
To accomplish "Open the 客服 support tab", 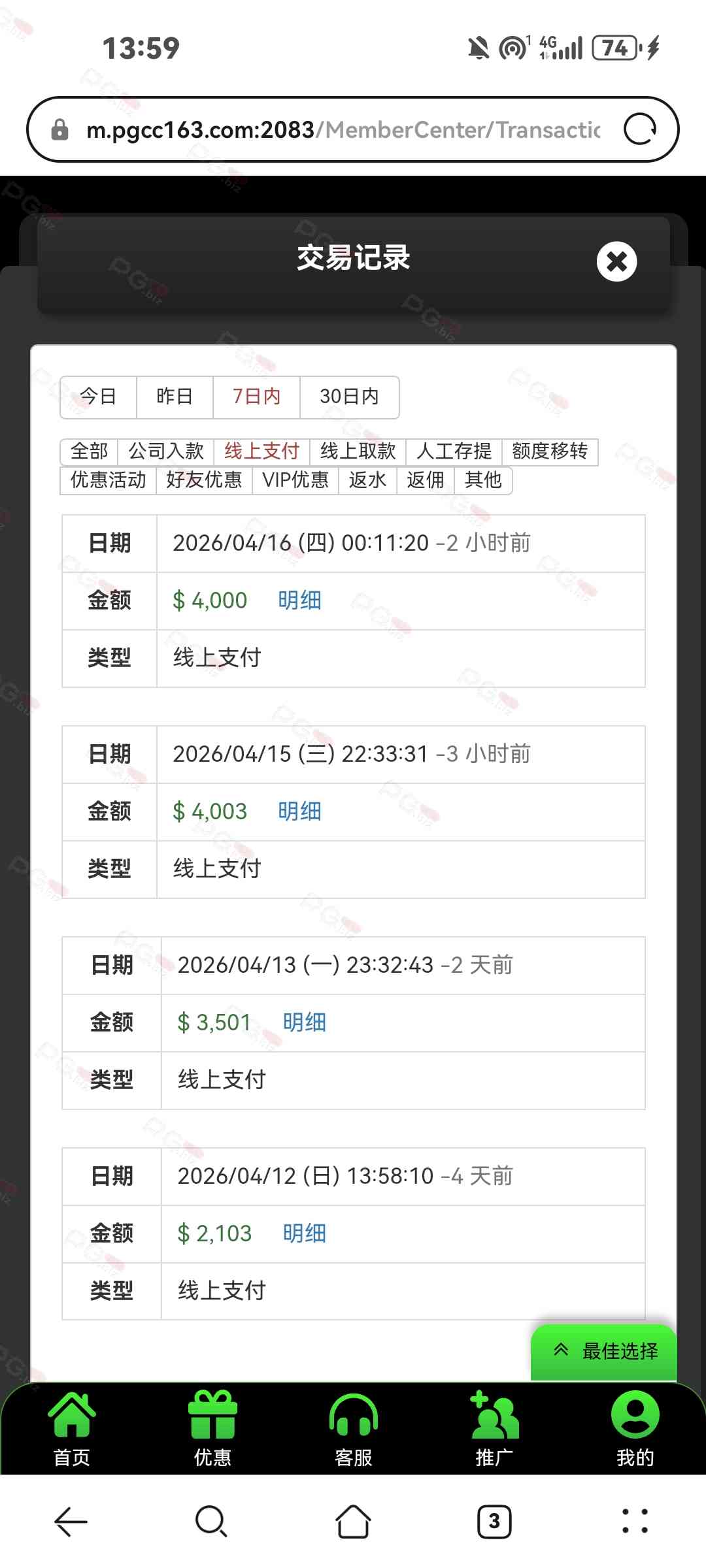I will click(x=353, y=1428).
